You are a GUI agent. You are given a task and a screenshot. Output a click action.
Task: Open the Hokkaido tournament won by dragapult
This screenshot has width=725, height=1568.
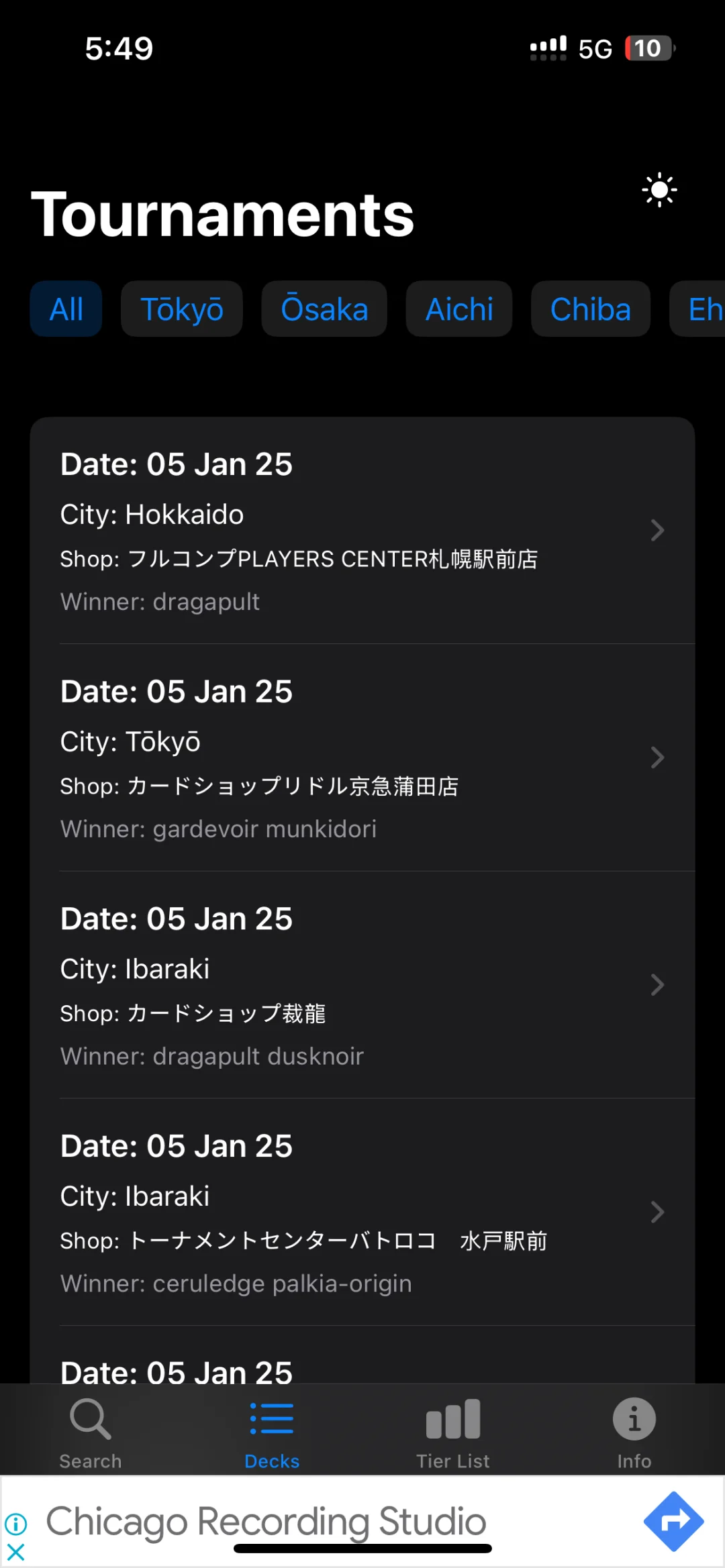click(x=362, y=531)
